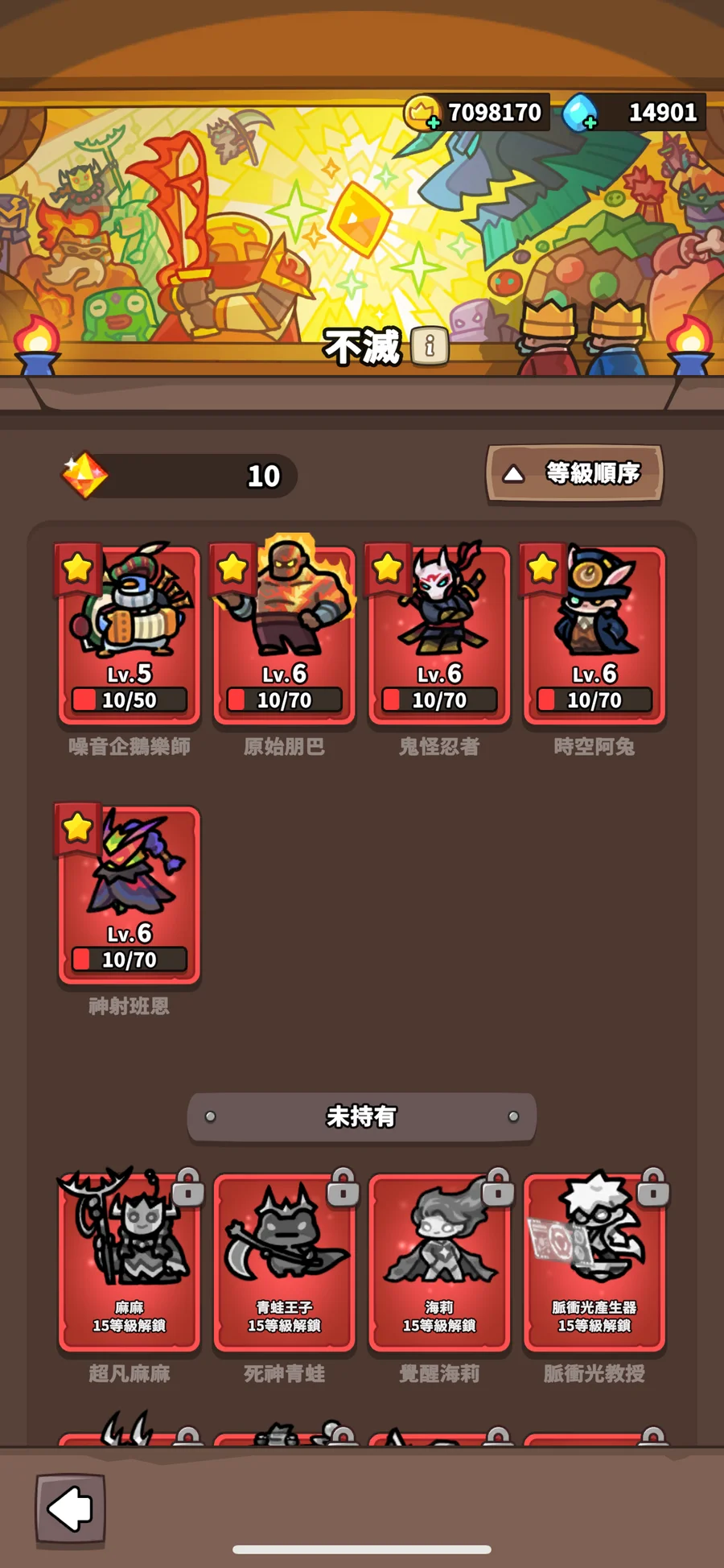View locked hero 超凡麻麻

point(129,1261)
